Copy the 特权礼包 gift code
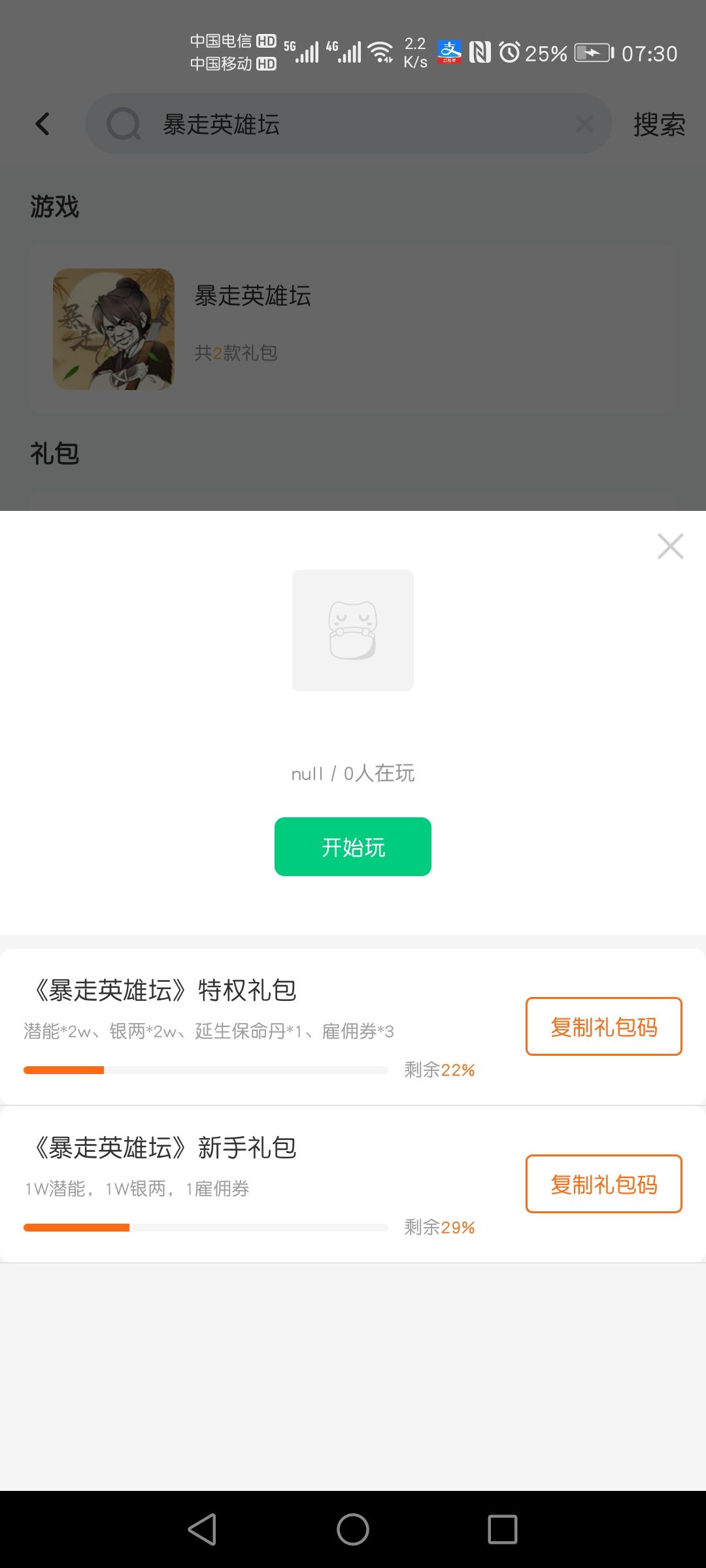 pos(603,1026)
